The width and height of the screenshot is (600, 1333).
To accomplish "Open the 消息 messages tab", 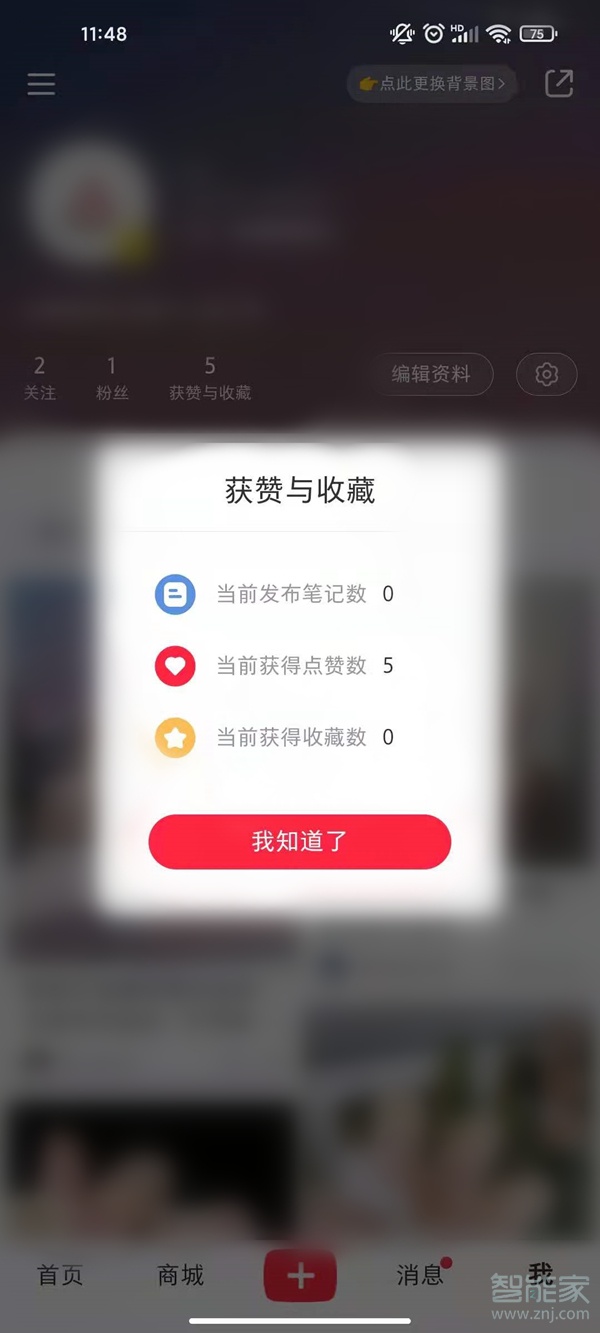I will click(420, 1275).
